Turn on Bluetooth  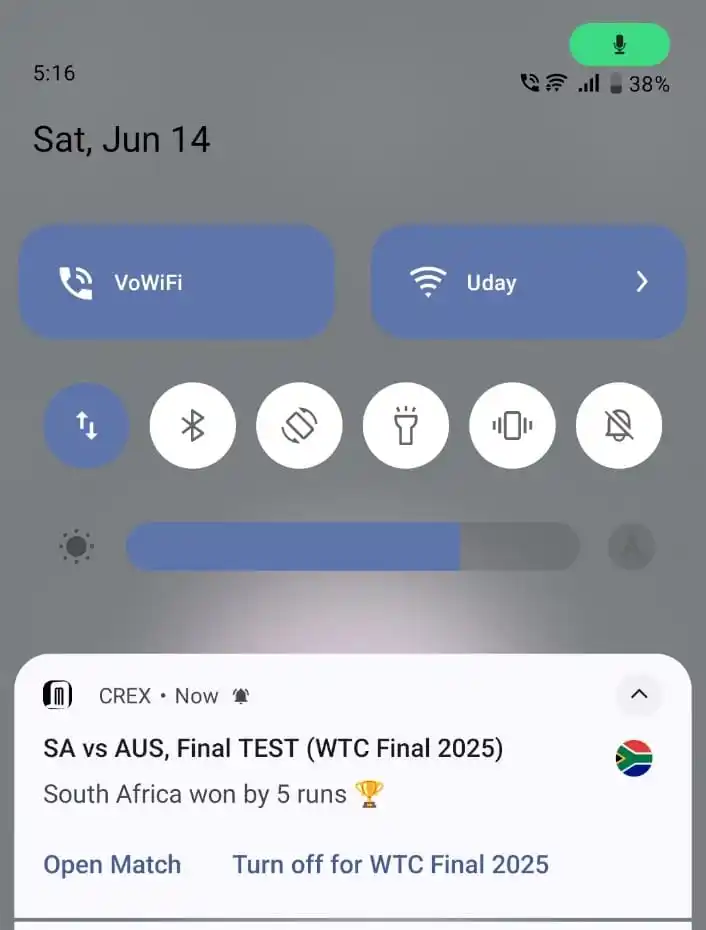coord(193,426)
